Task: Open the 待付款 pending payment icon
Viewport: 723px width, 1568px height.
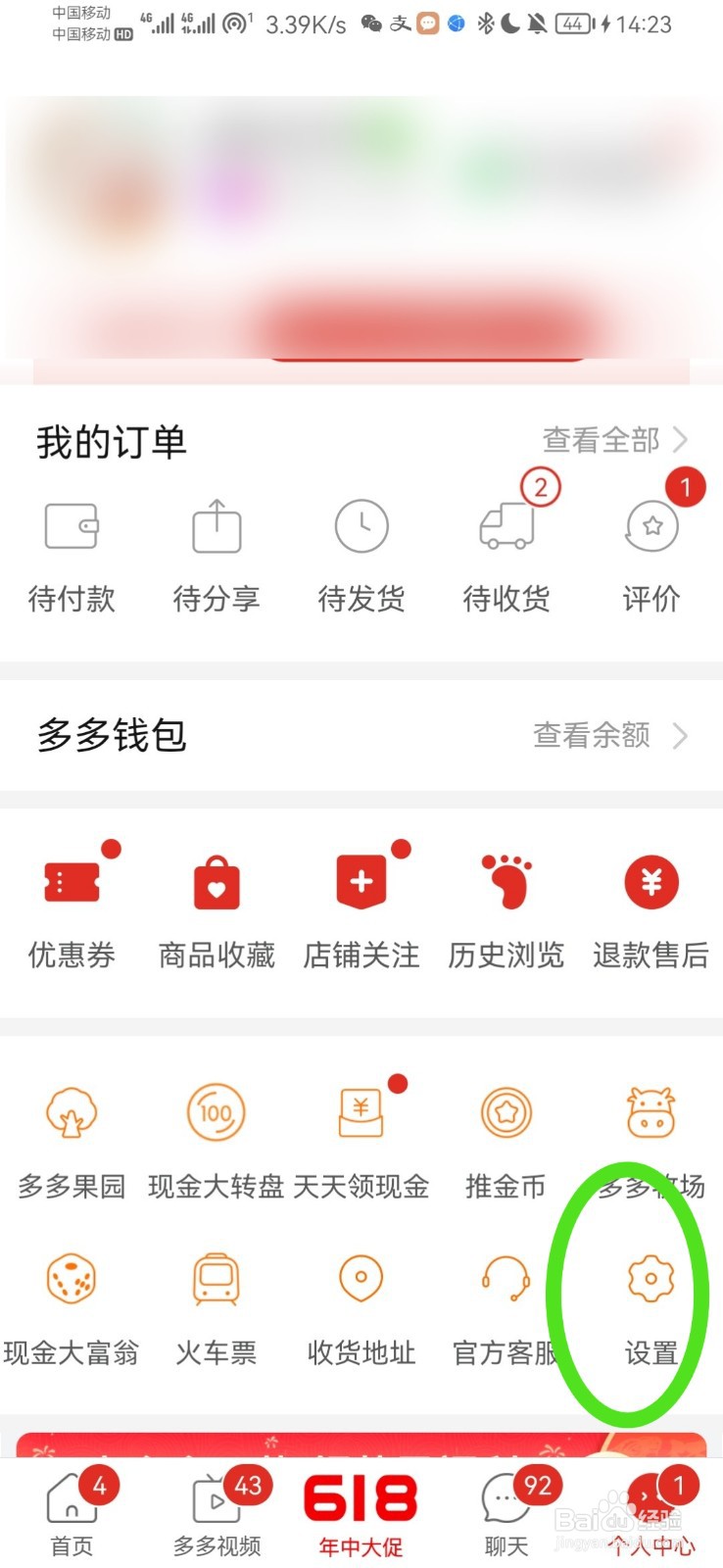Action: click(x=72, y=549)
